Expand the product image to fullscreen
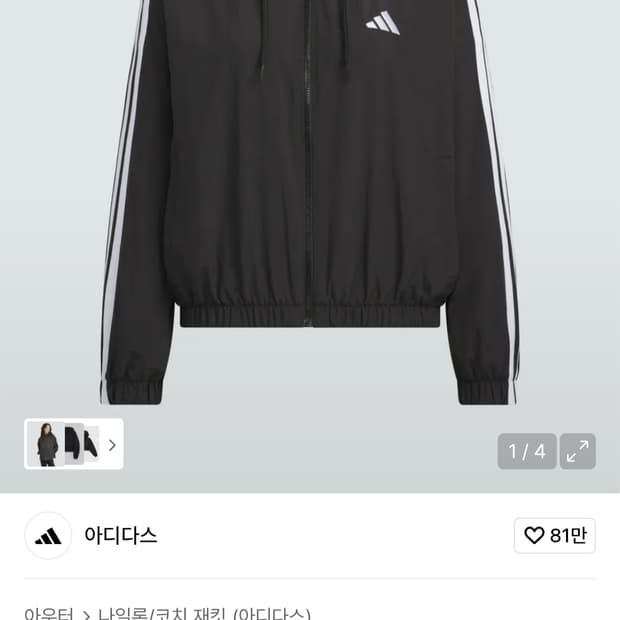Image resolution: width=620 pixels, height=620 pixels. 577,451
